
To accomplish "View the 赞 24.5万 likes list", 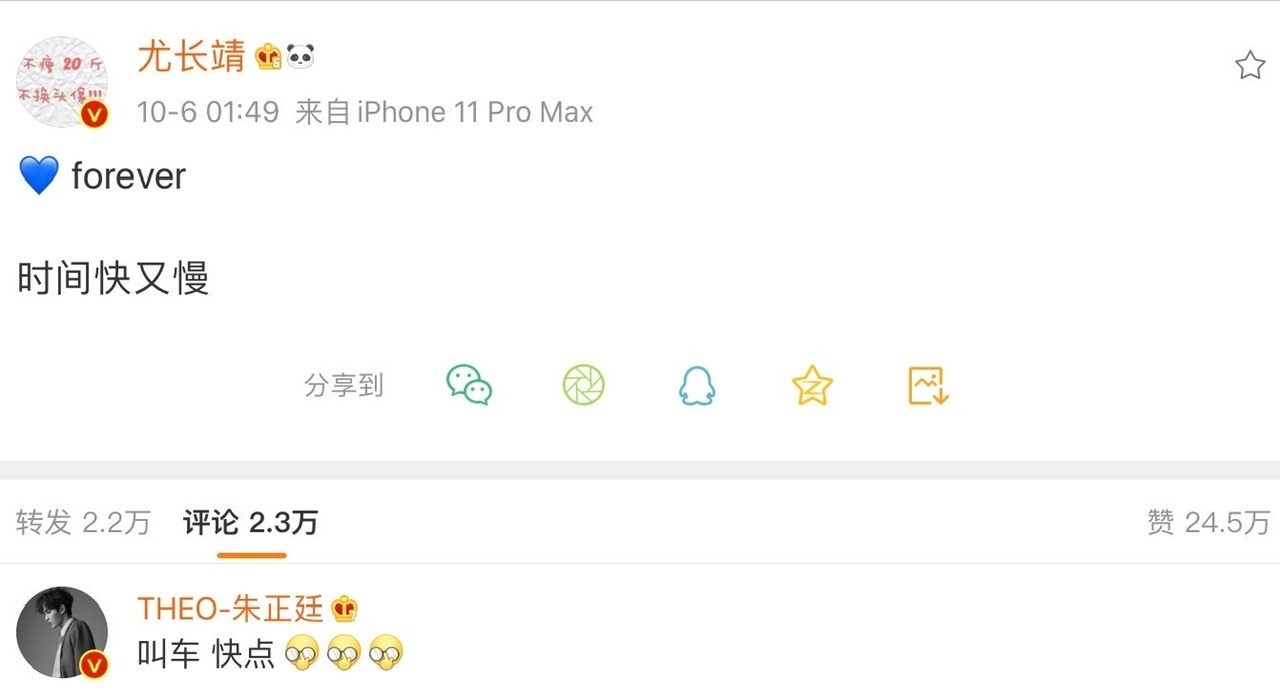I will 1208,522.
